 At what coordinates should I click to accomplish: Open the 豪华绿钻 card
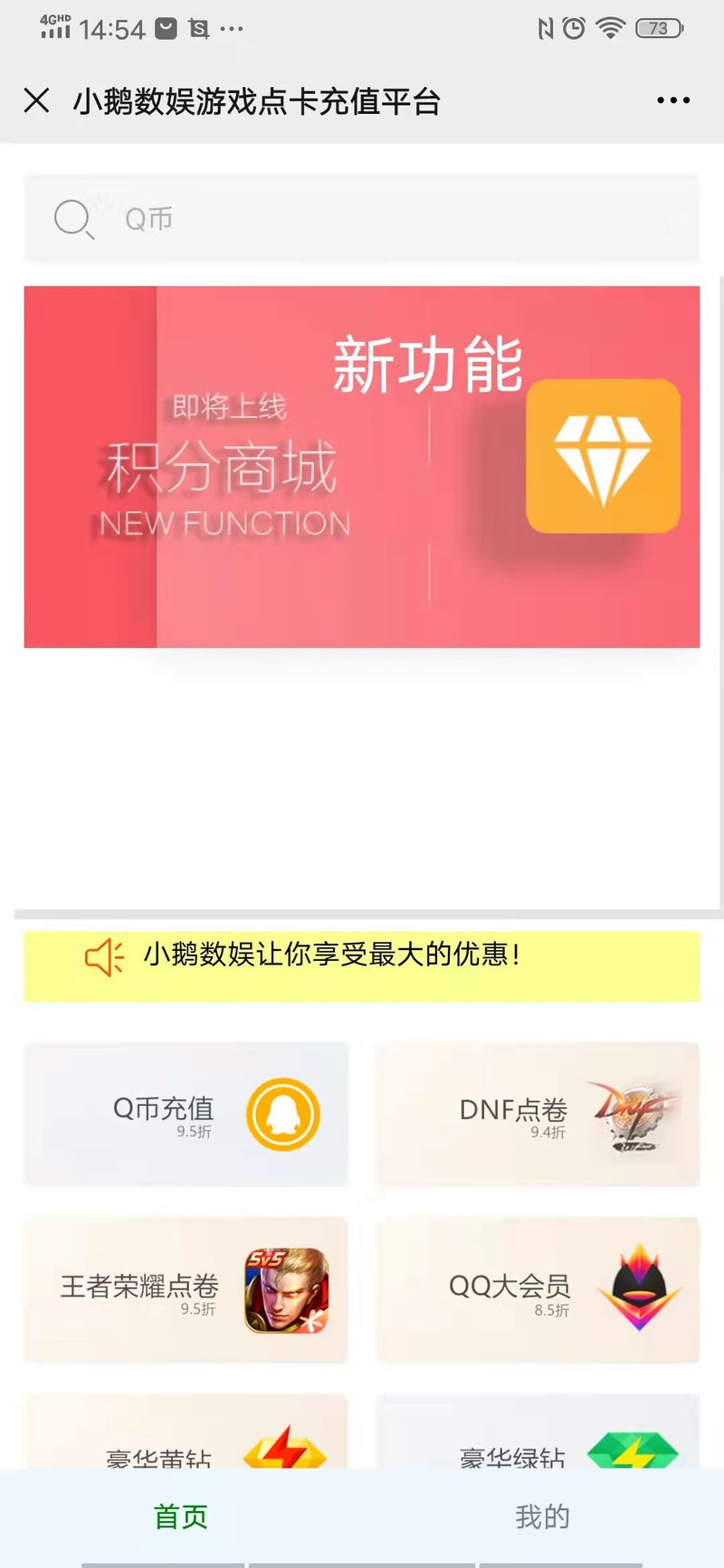pyautogui.click(x=538, y=1439)
